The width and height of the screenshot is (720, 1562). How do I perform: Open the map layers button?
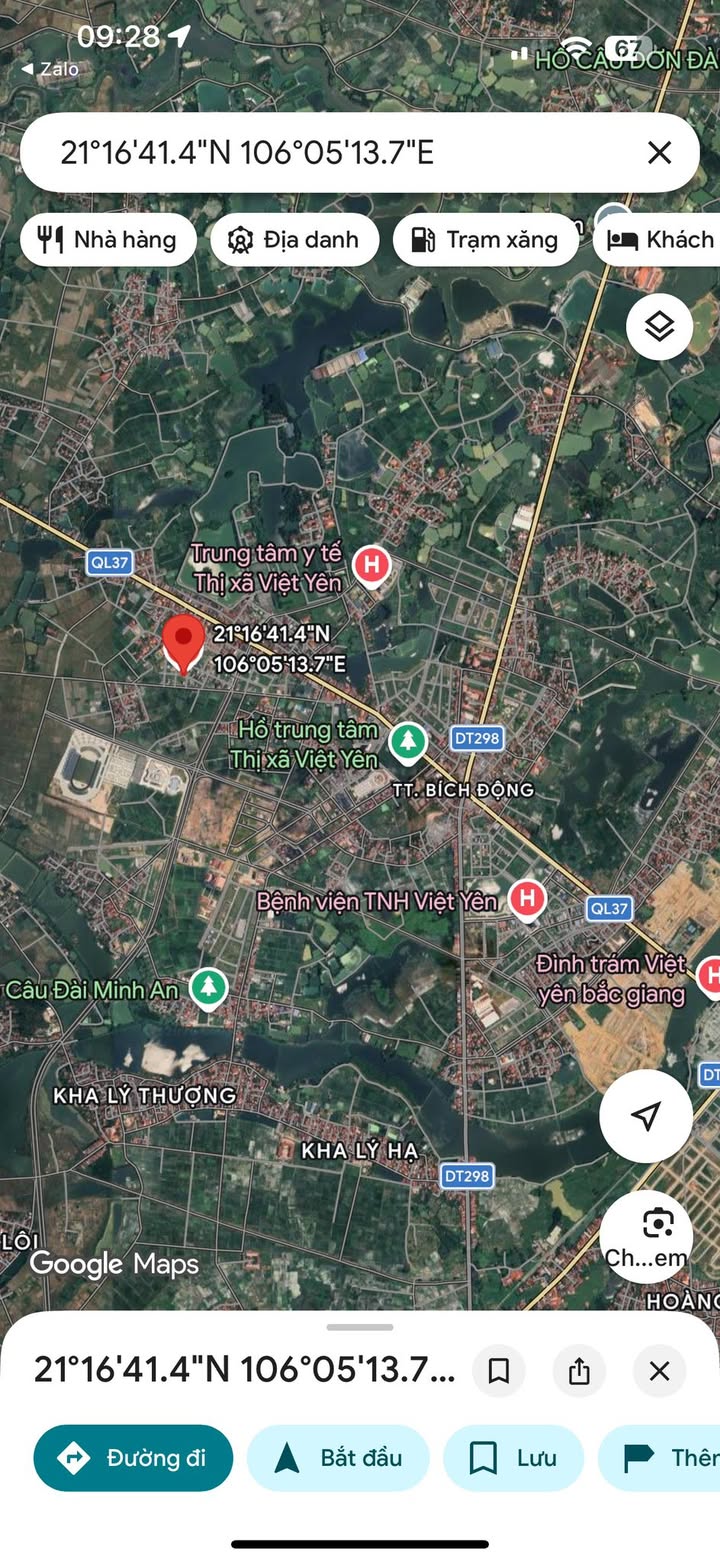point(659,327)
